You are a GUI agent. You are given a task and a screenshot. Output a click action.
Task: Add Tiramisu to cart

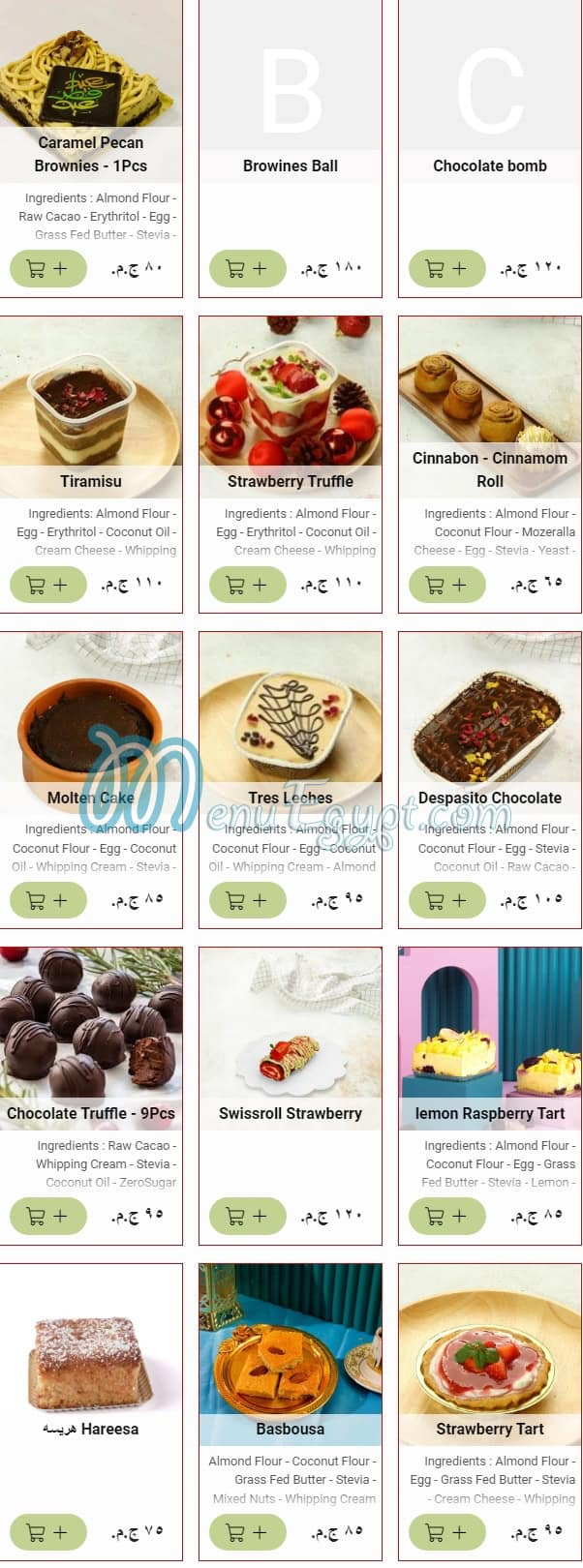47,585
